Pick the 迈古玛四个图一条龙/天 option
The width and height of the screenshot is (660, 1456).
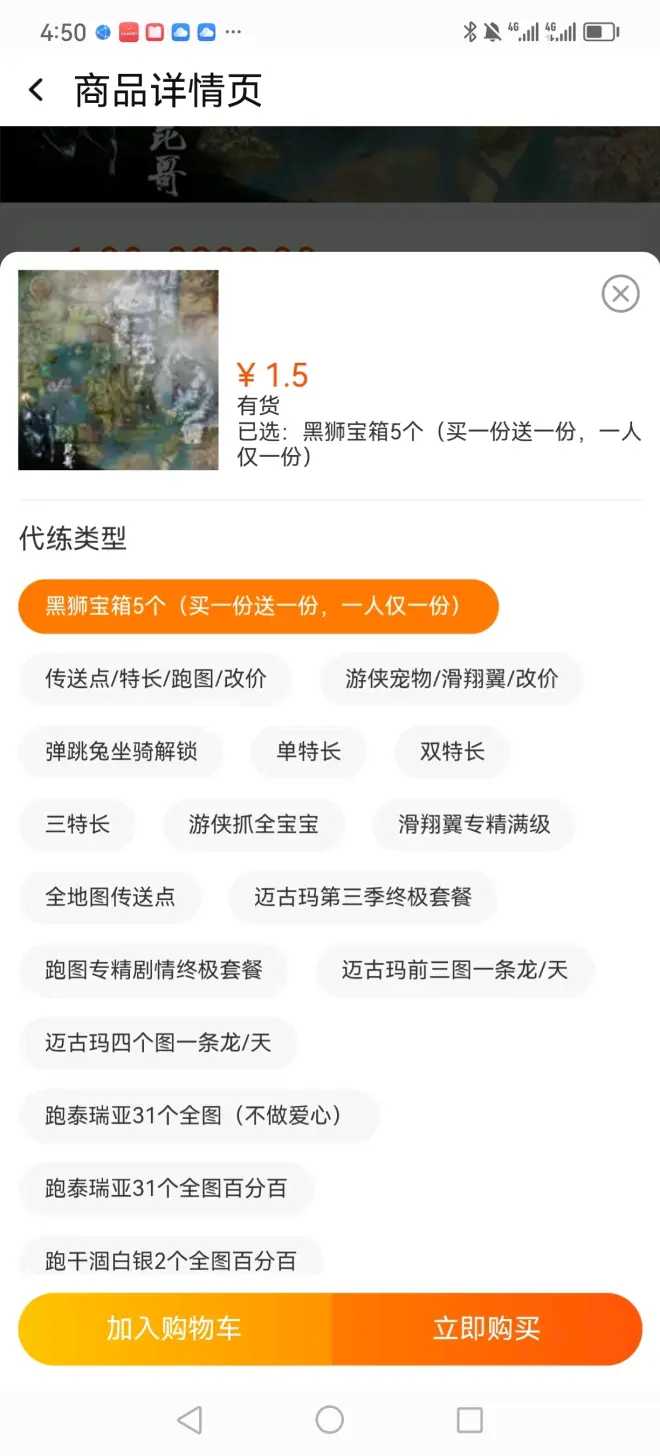click(x=158, y=1043)
